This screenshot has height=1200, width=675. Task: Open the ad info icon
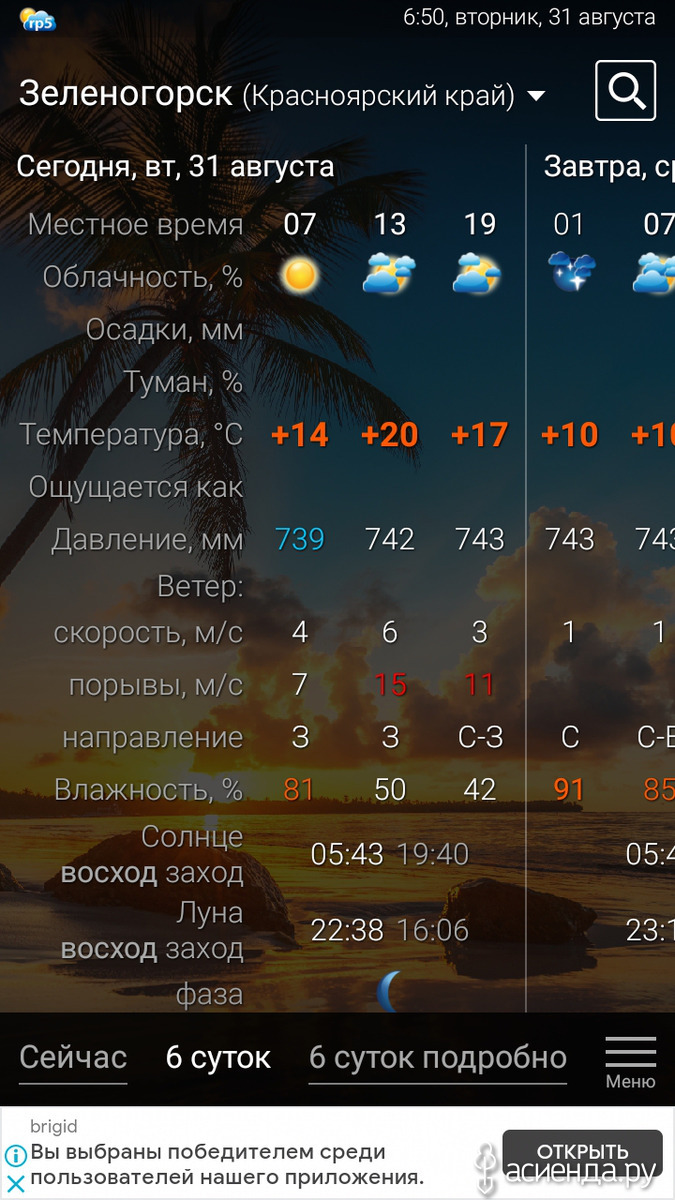click(15, 1155)
